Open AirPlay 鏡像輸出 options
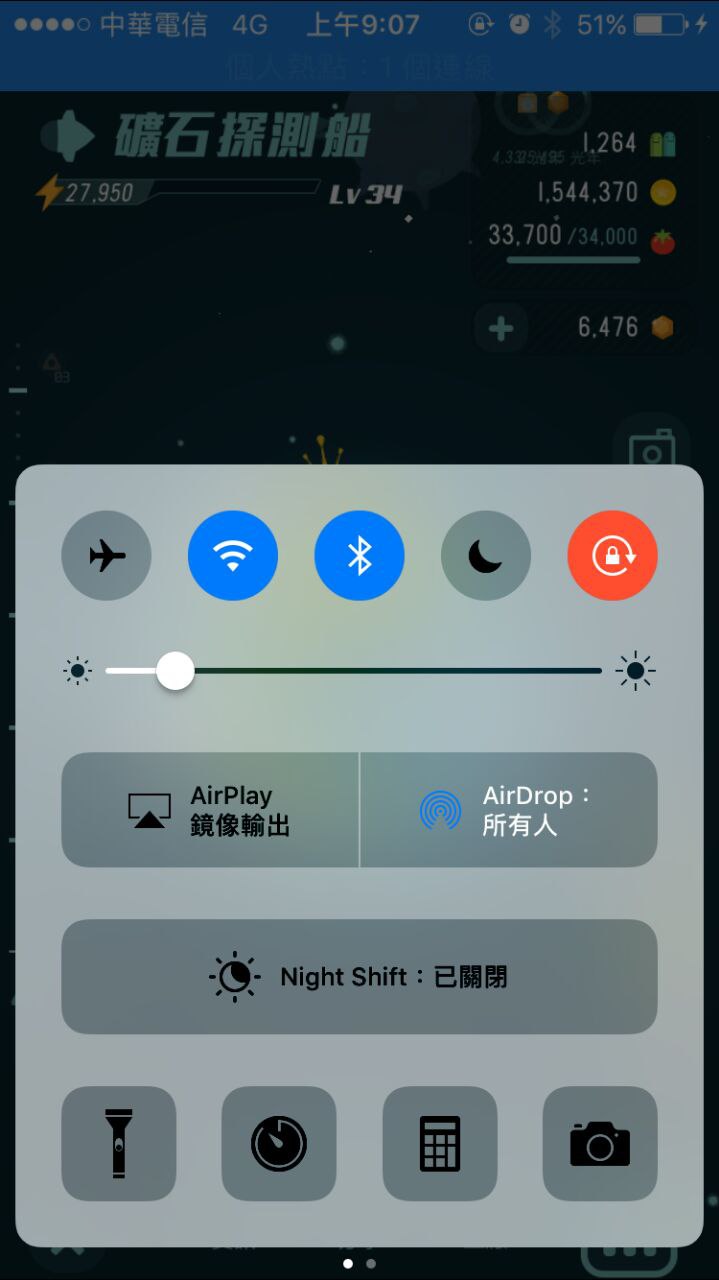Viewport: 719px width, 1280px height. pyautogui.click(x=210, y=810)
